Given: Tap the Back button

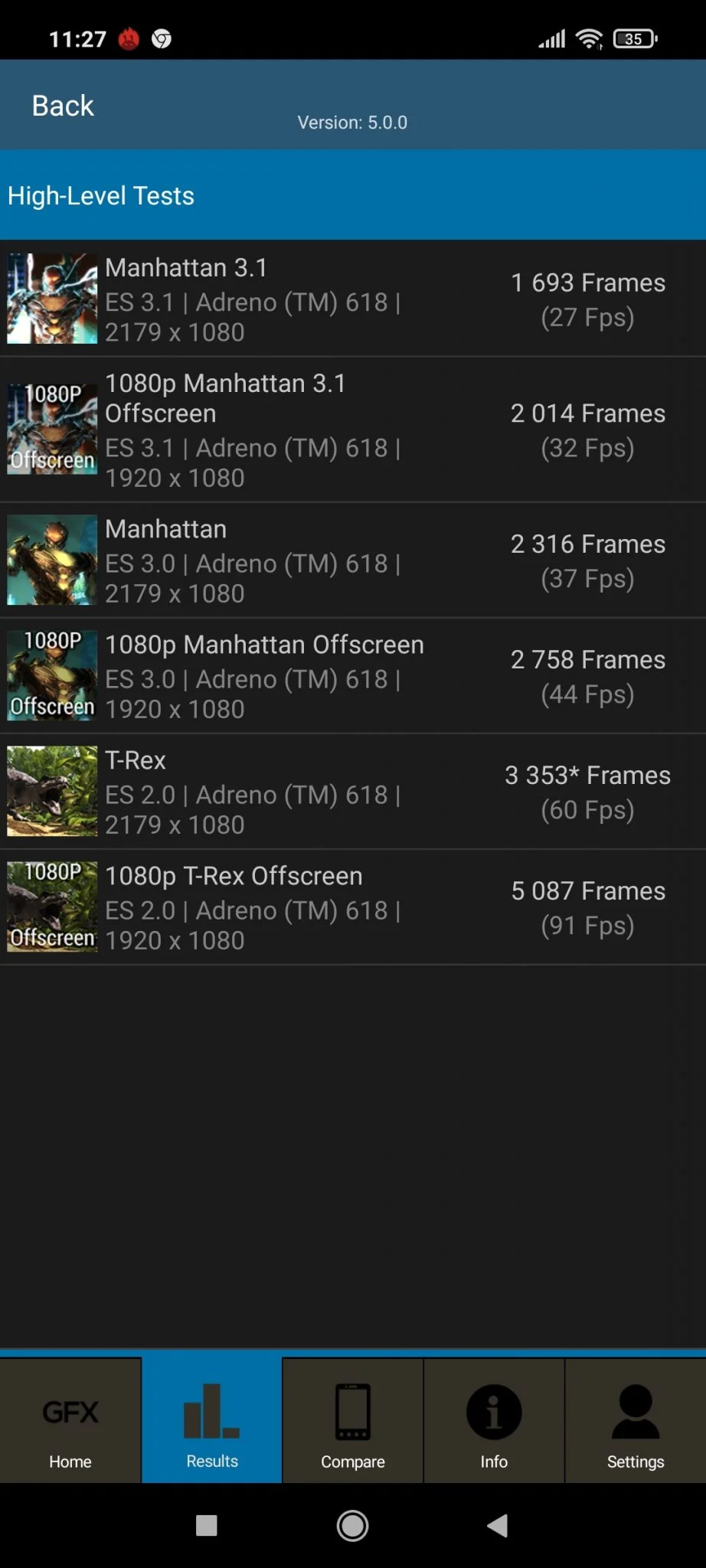Looking at the screenshot, I should pyautogui.click(x=63, y=106).
